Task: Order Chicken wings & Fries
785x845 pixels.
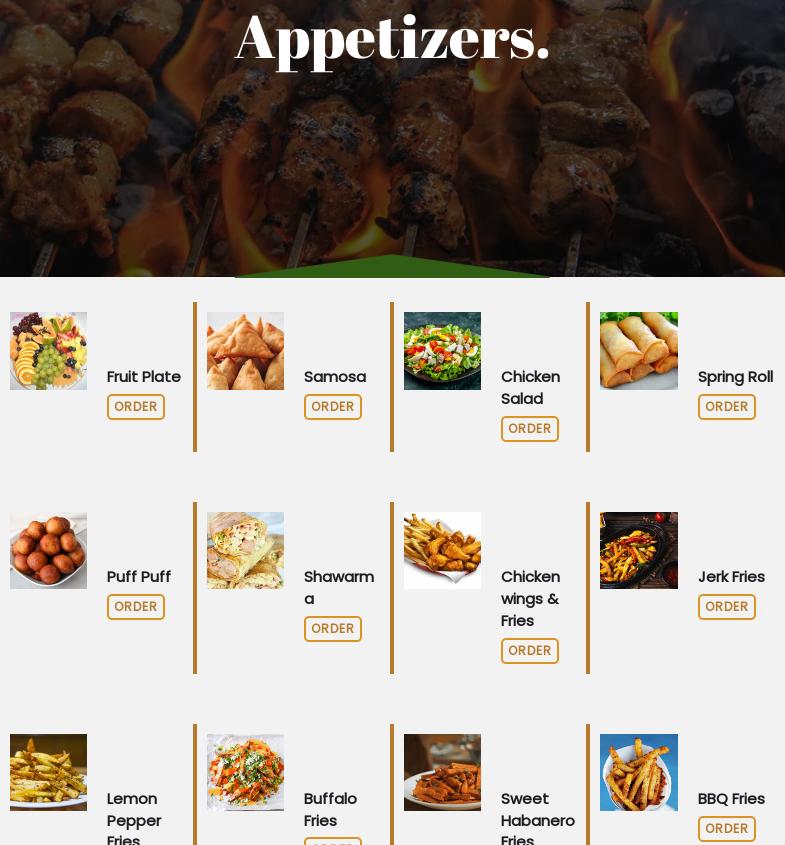Action: click(530, 651)
